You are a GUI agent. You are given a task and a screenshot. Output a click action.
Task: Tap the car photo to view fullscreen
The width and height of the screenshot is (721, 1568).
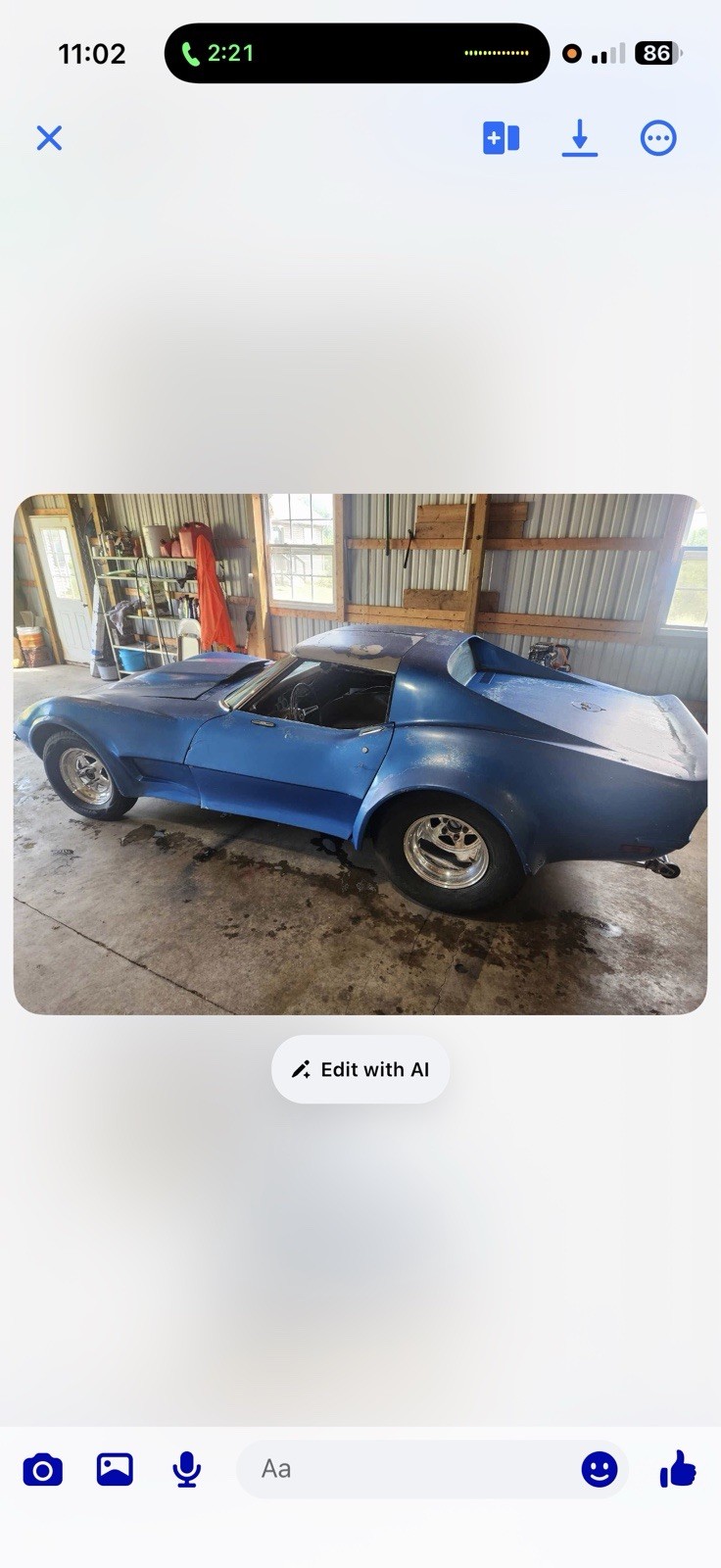pos(360,750)
